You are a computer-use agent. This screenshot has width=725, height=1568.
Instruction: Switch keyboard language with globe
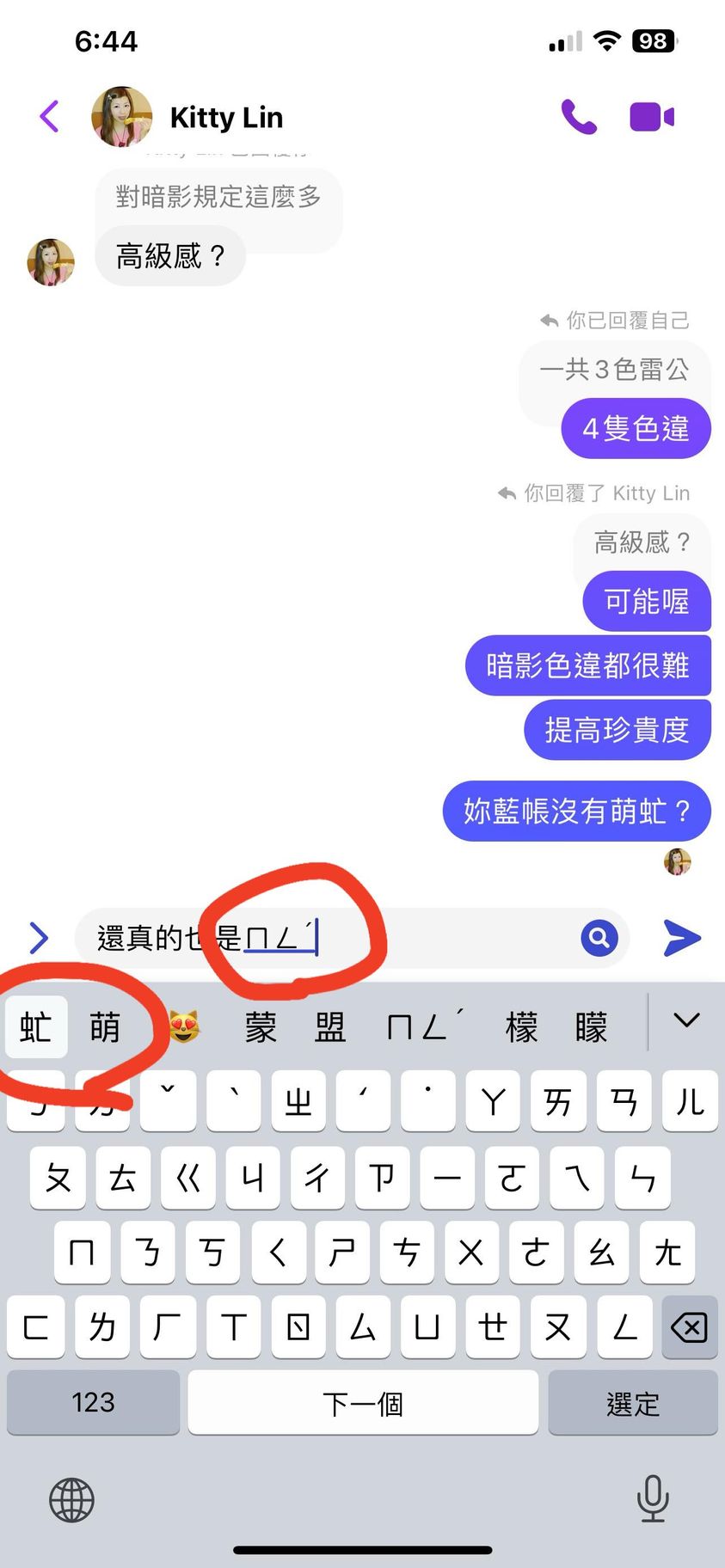71,1500
